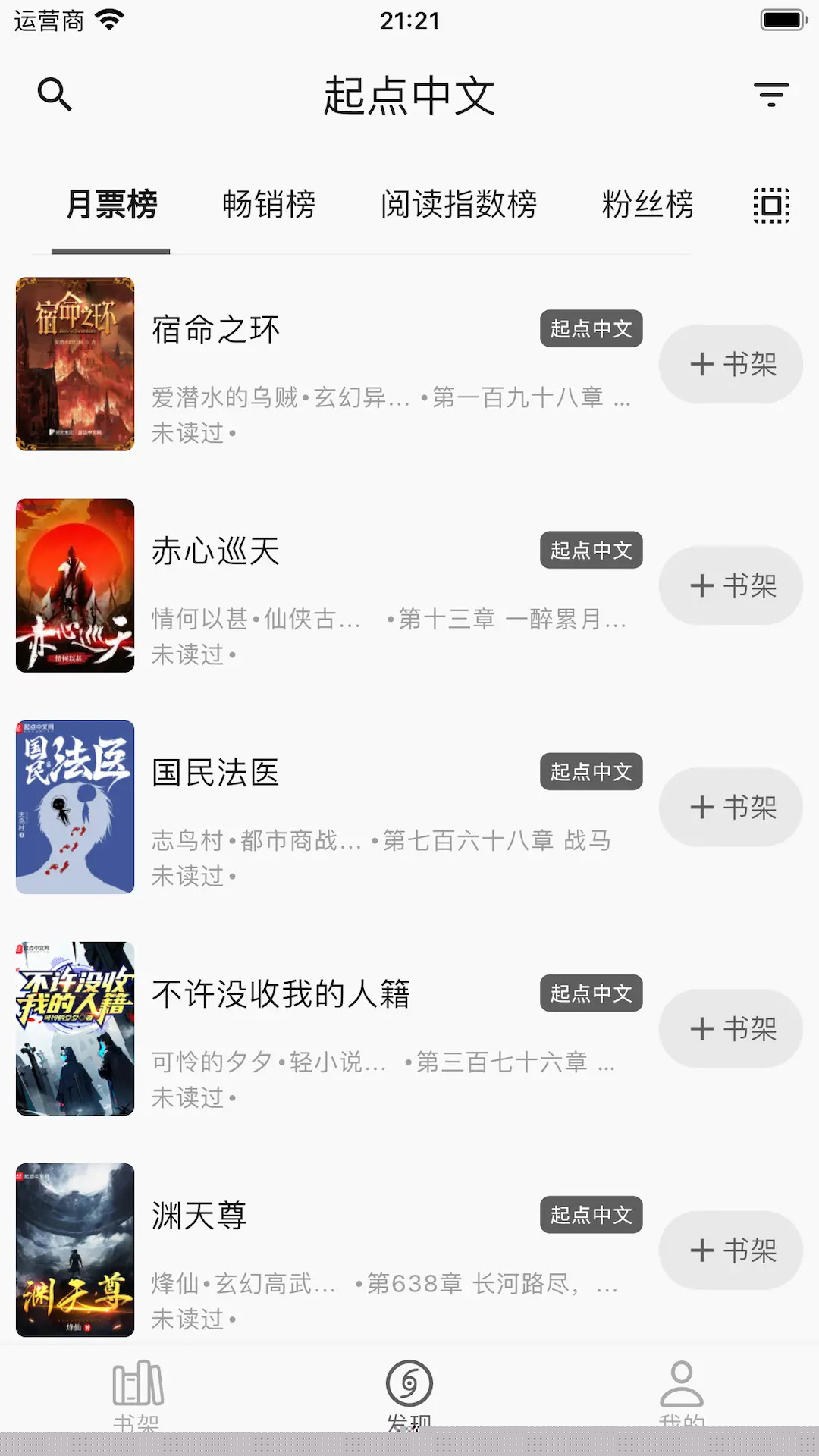819x1456 pixels.
Task: Switch to the 畅销榜 tab
Action: [x=269, y=204]
